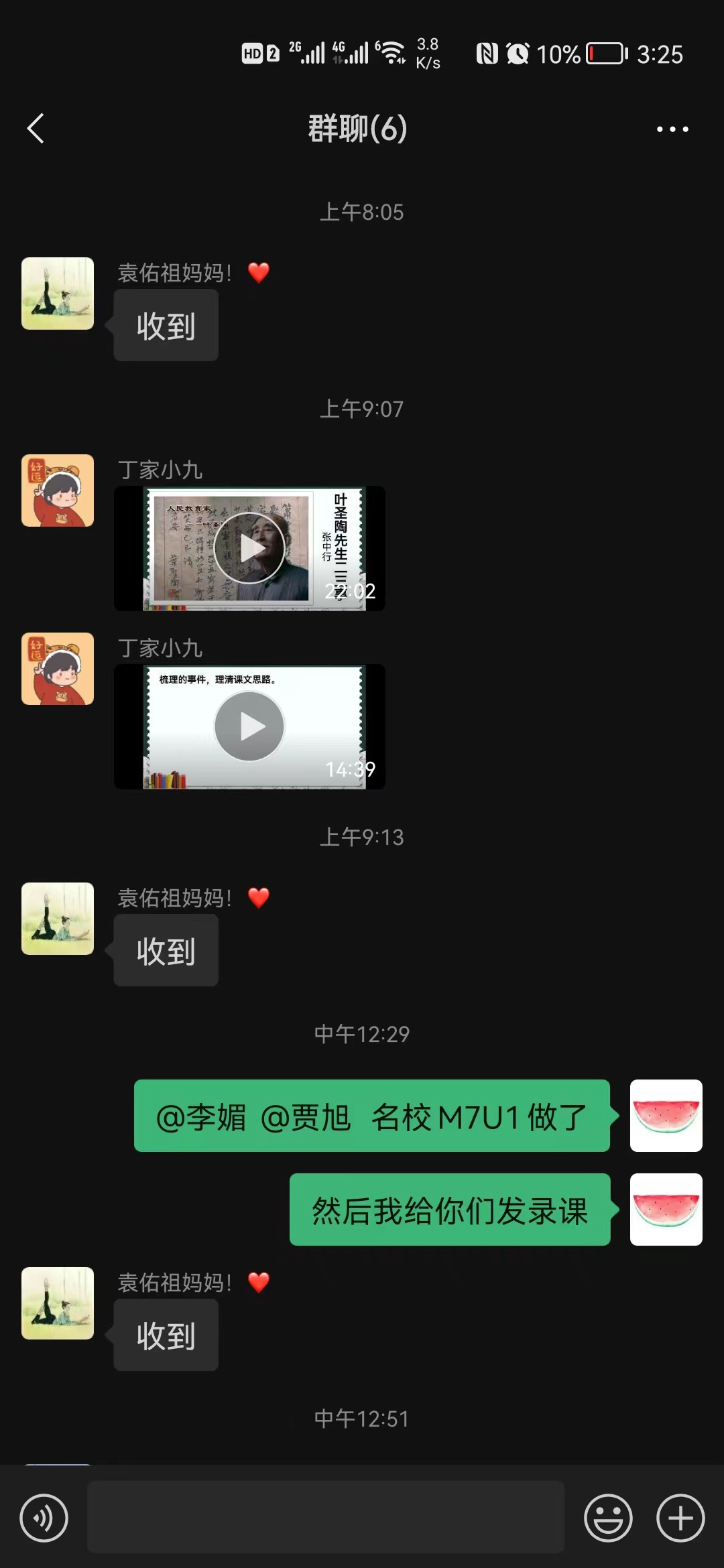Open the group chat options menu
This screenshot has height=1568, width=724.
tap(672, 129)
